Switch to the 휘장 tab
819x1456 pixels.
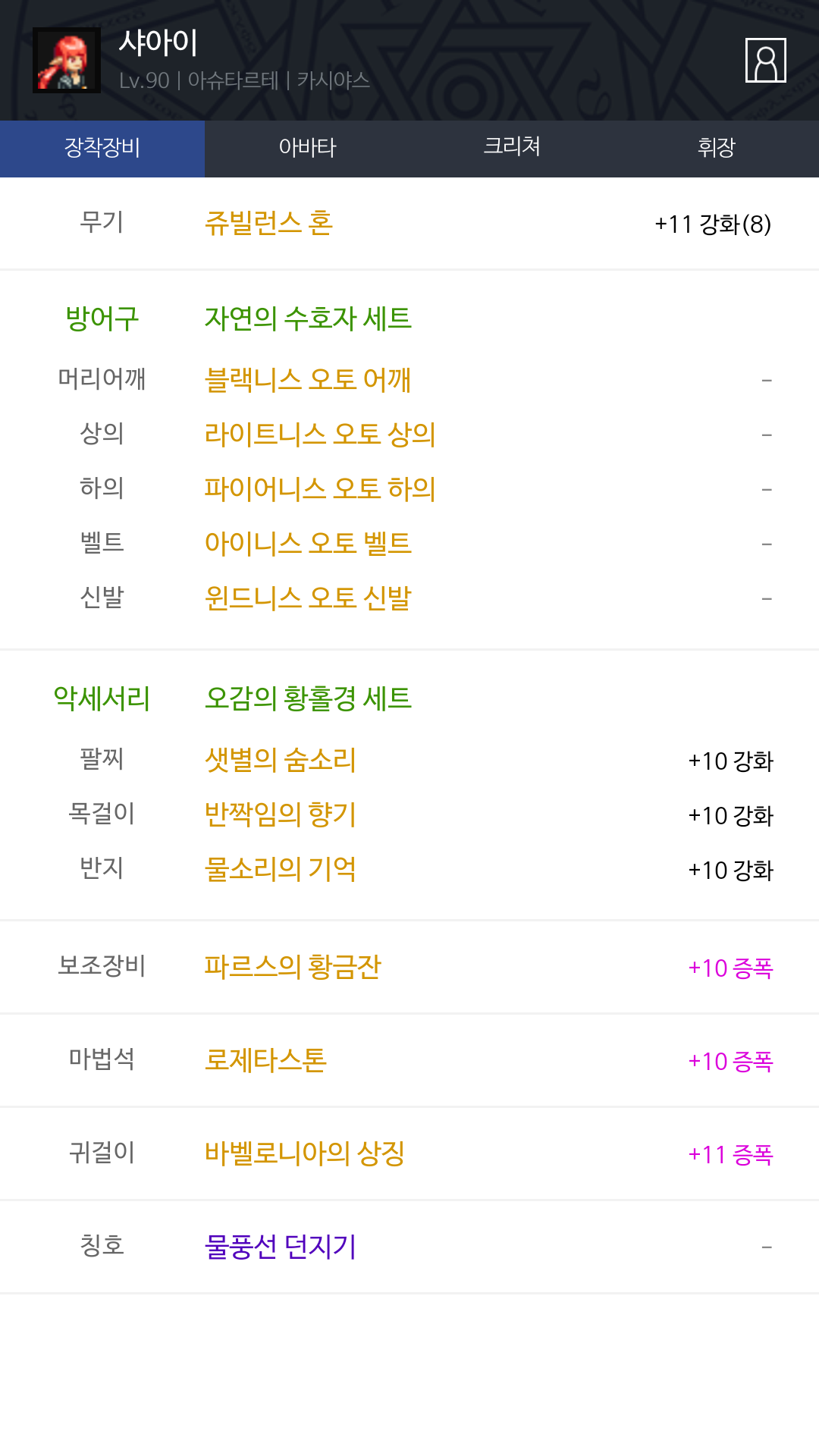(716, 148)
